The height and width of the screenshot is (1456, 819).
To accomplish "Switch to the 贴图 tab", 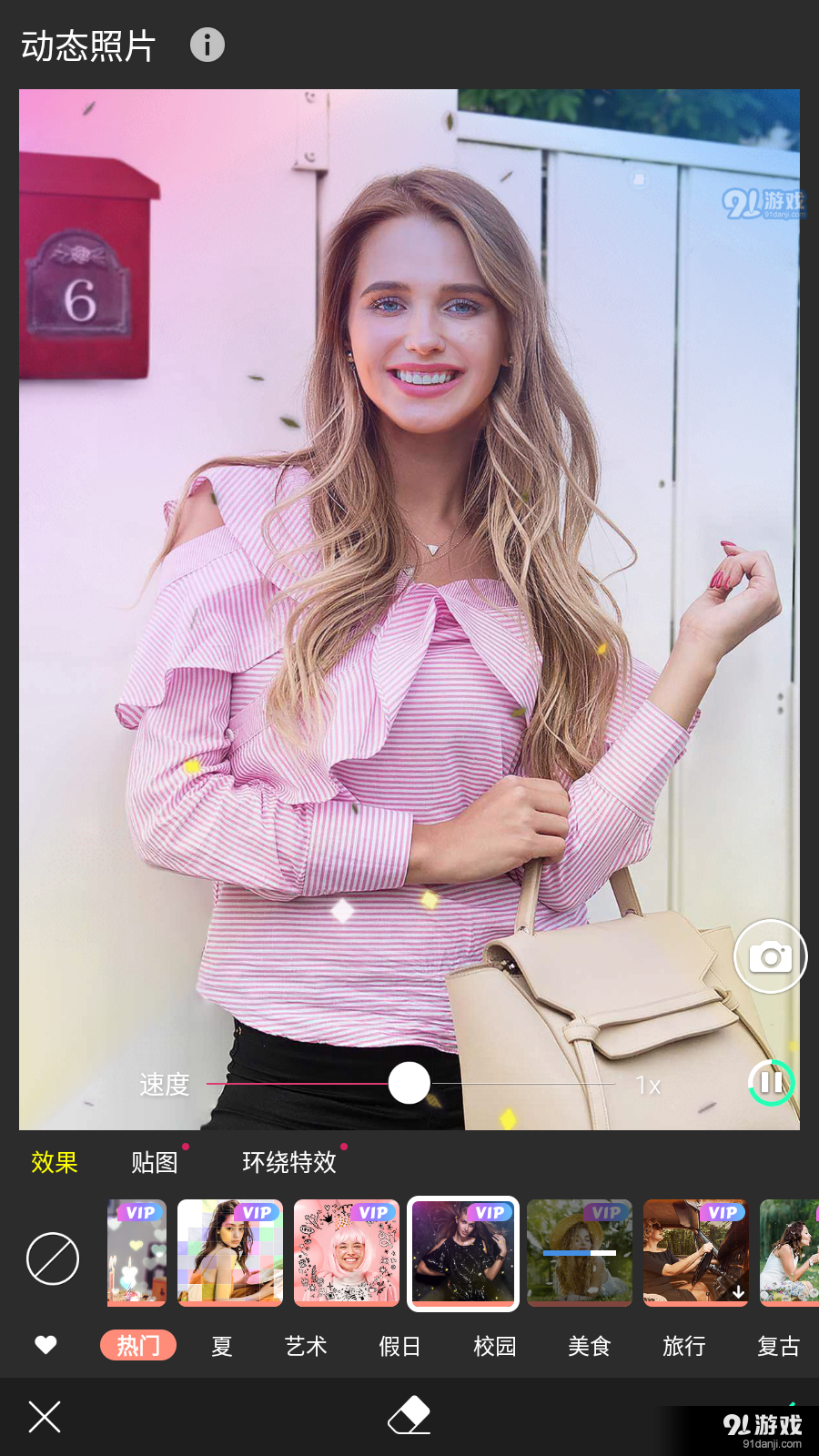I will tap(155, 1162).
